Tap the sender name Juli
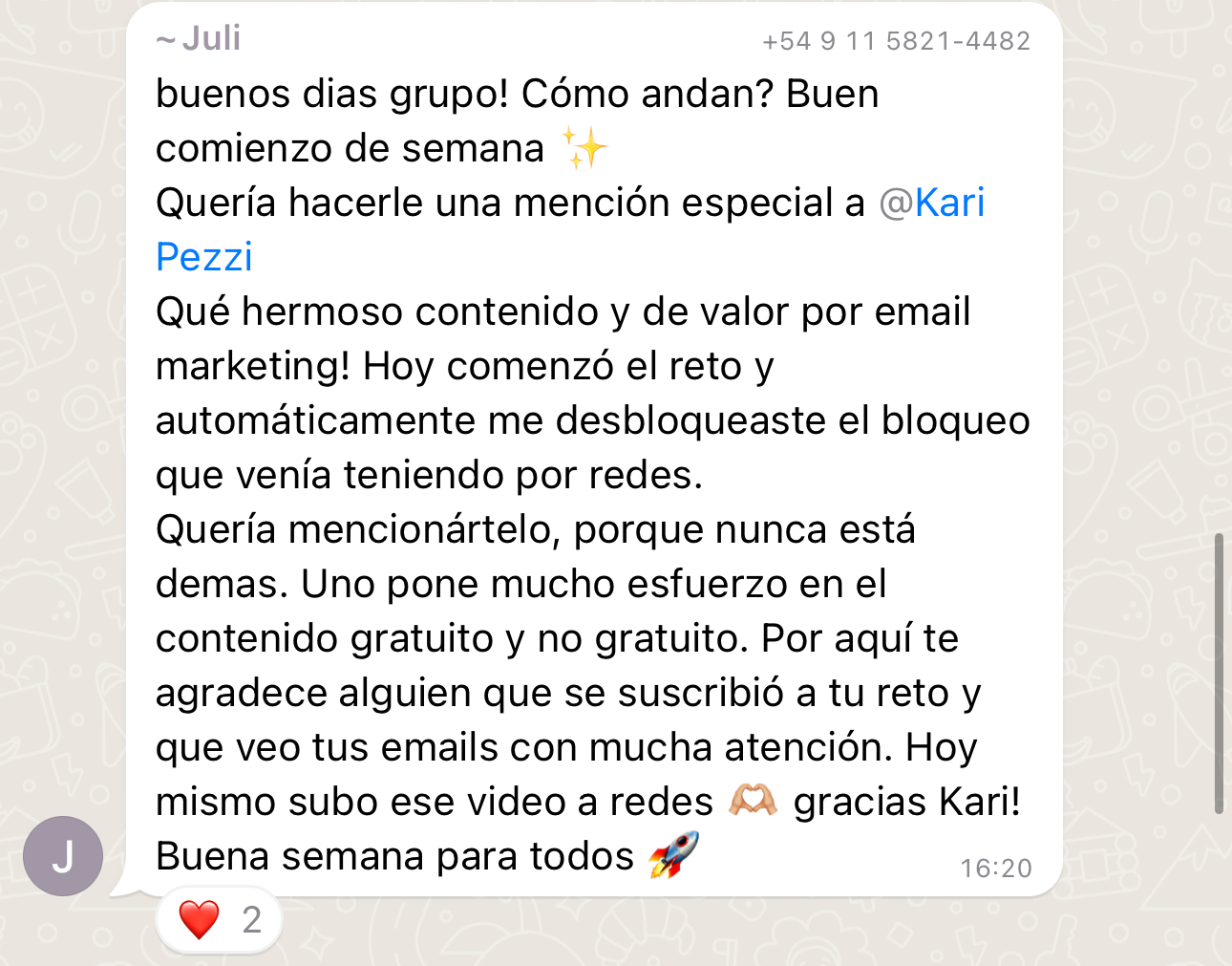1232x966 pixels. (210, 39)
